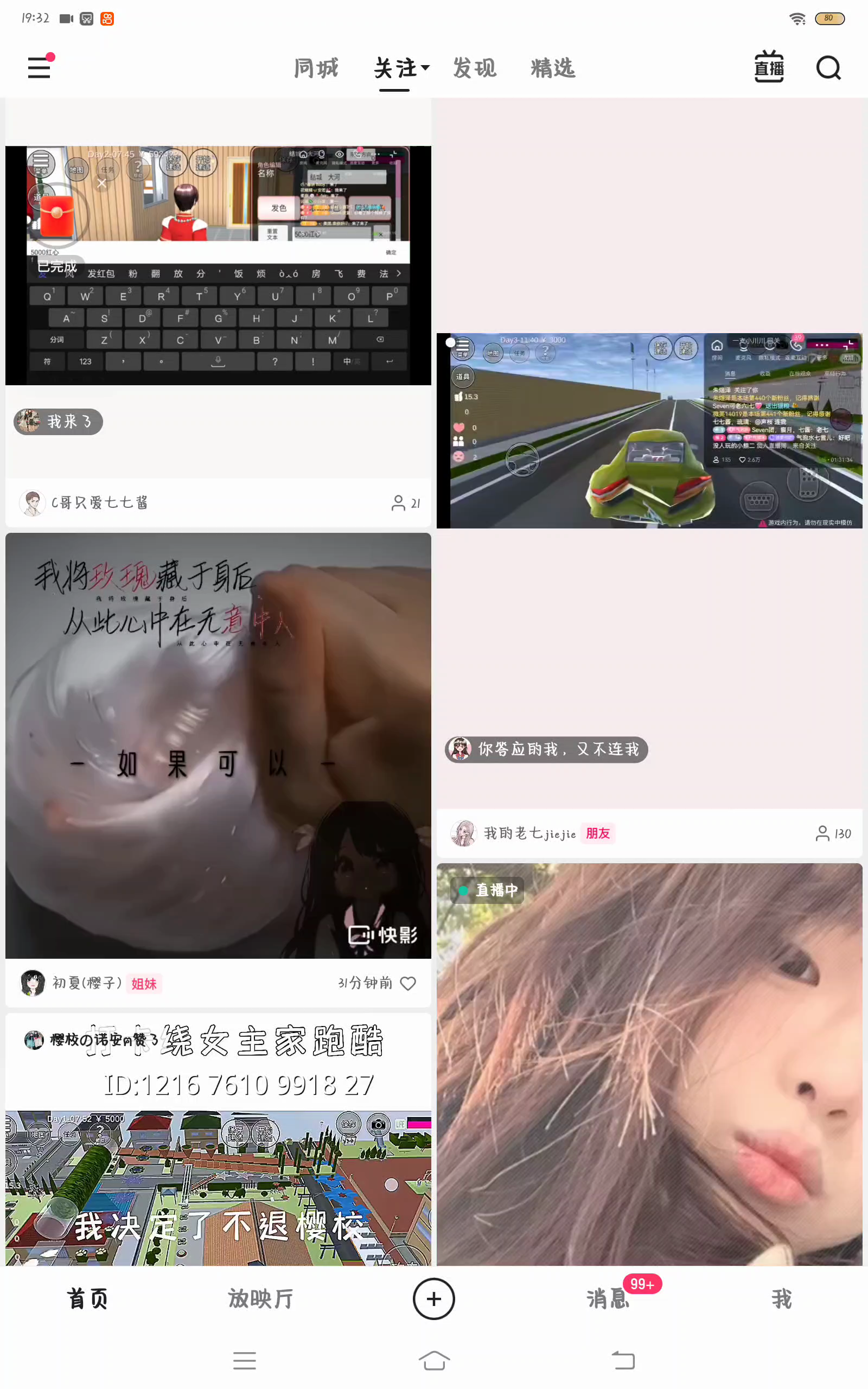This screenshot has width=868, height=1389.
Task: Go to the 放映厅 tab
Action: pos(260,1298)
